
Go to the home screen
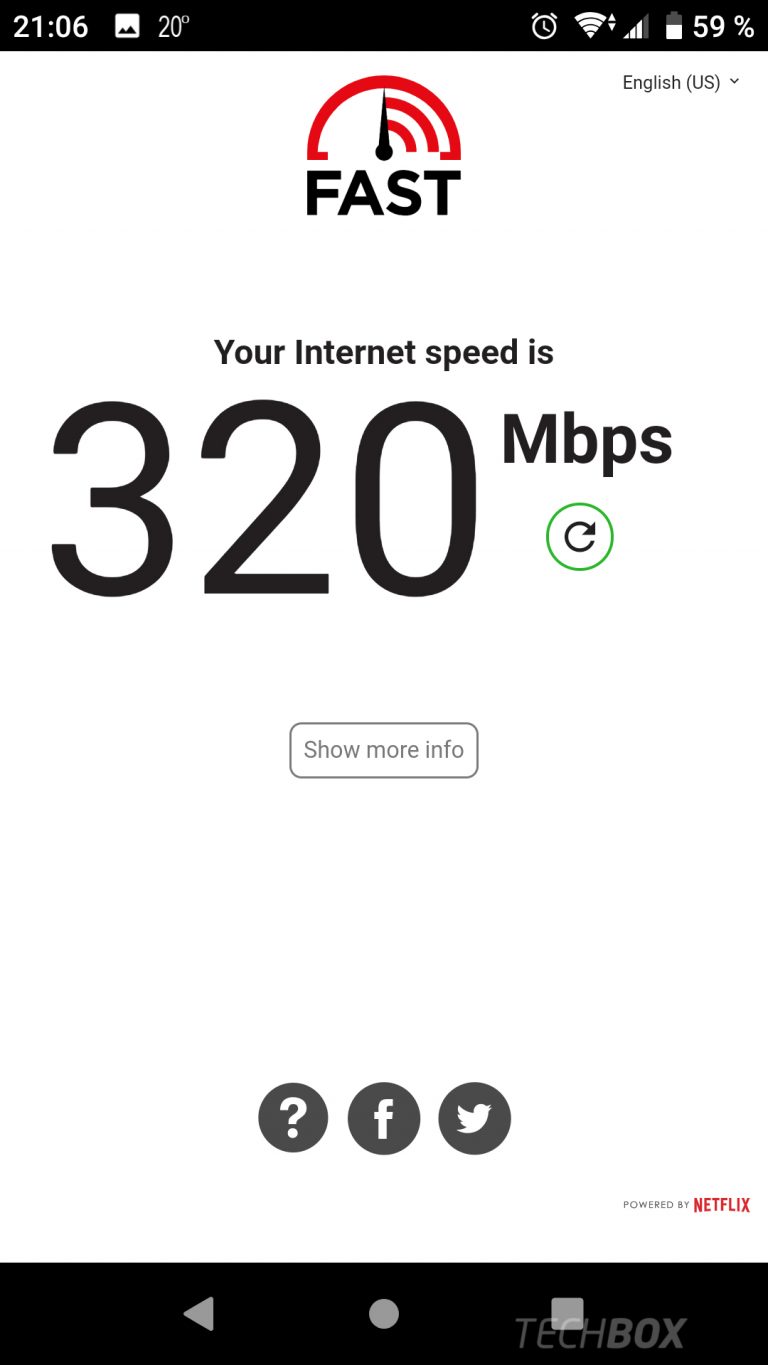(x=384, y=1314)
